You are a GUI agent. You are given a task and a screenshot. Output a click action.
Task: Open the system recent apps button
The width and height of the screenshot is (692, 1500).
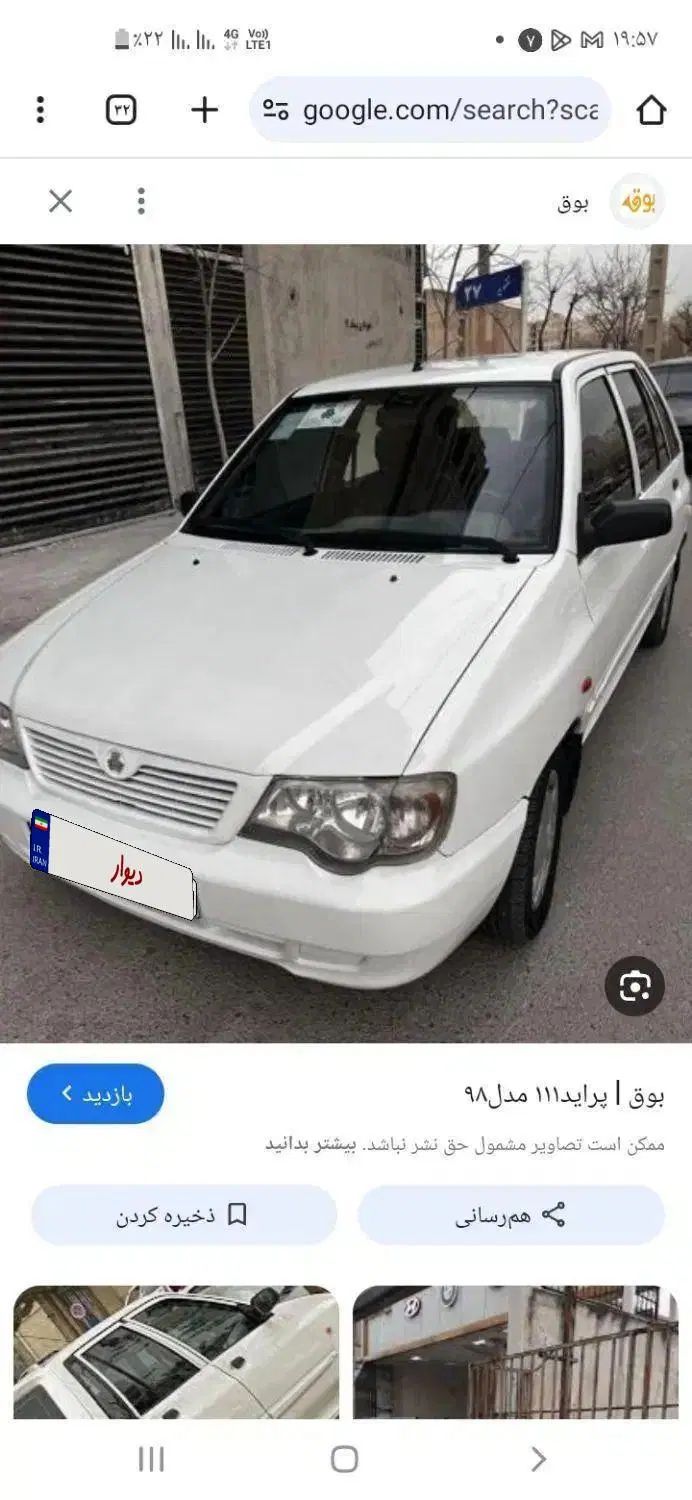(x=151, y=1459)
